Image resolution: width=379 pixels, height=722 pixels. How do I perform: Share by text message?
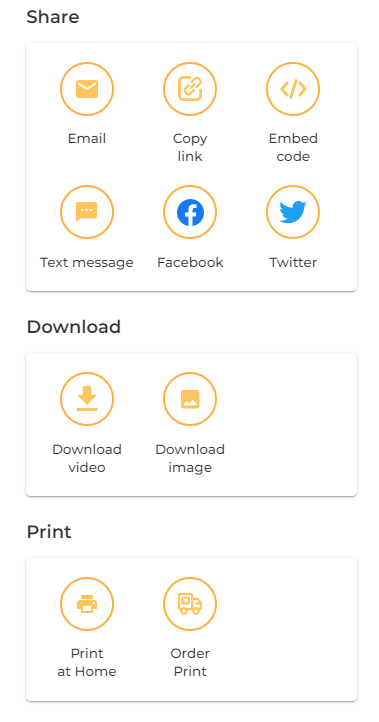87,212
